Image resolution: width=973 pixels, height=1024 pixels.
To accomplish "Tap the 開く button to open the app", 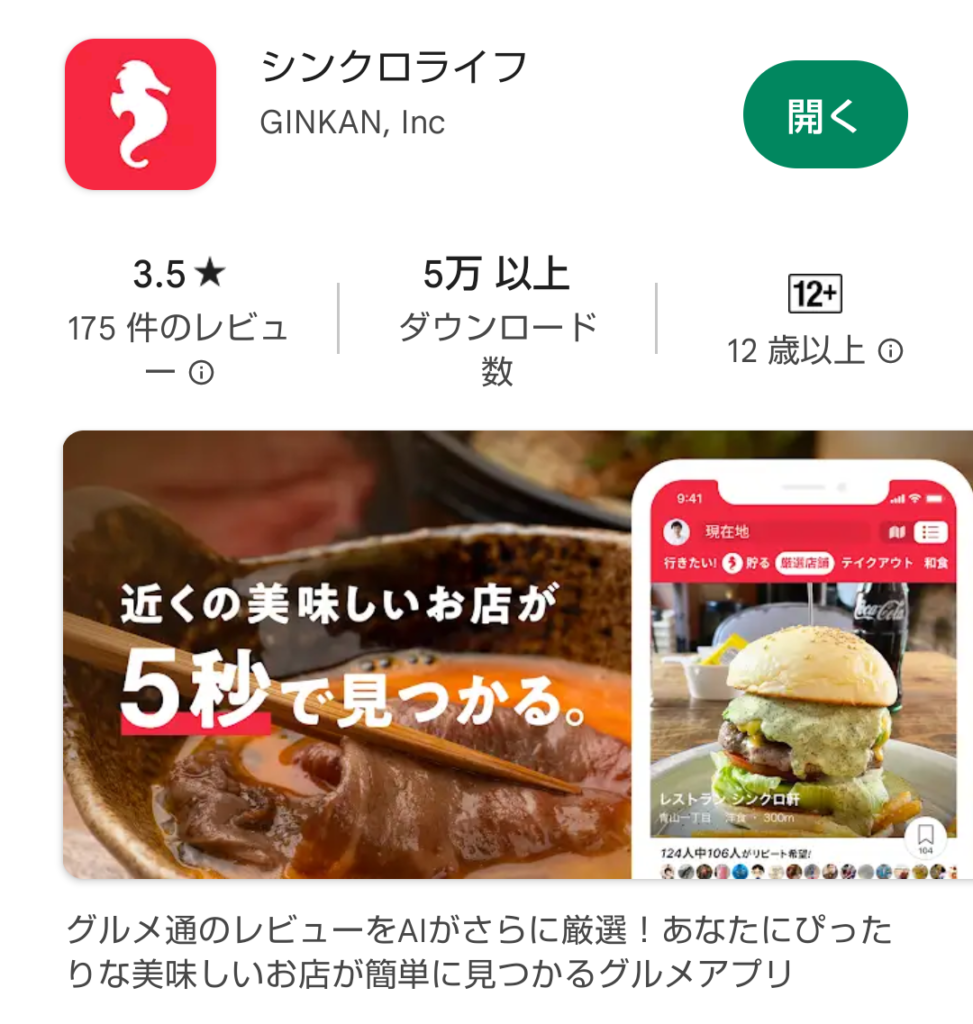I will 824,115.
